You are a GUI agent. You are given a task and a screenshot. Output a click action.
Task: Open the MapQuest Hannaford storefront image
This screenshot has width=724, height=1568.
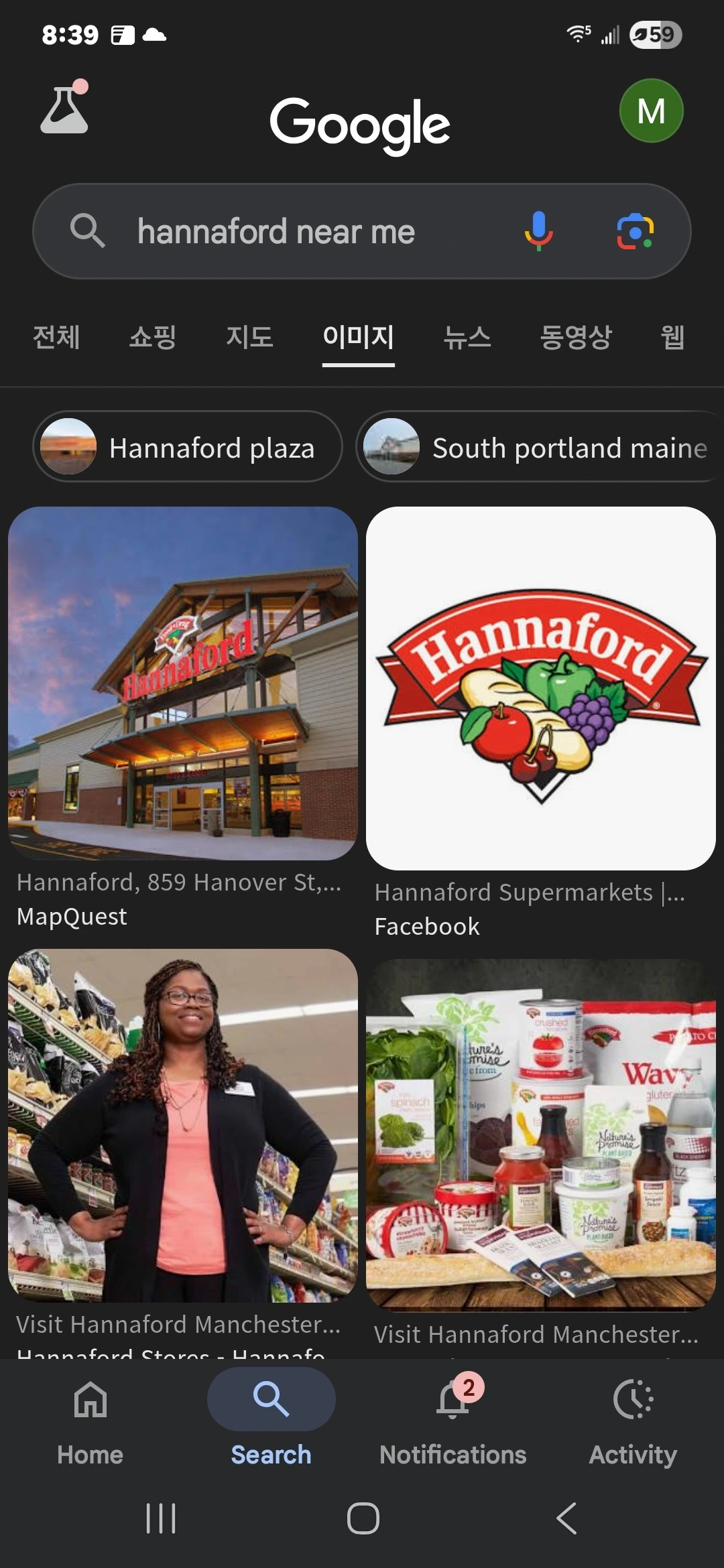(x=183, y=683)
